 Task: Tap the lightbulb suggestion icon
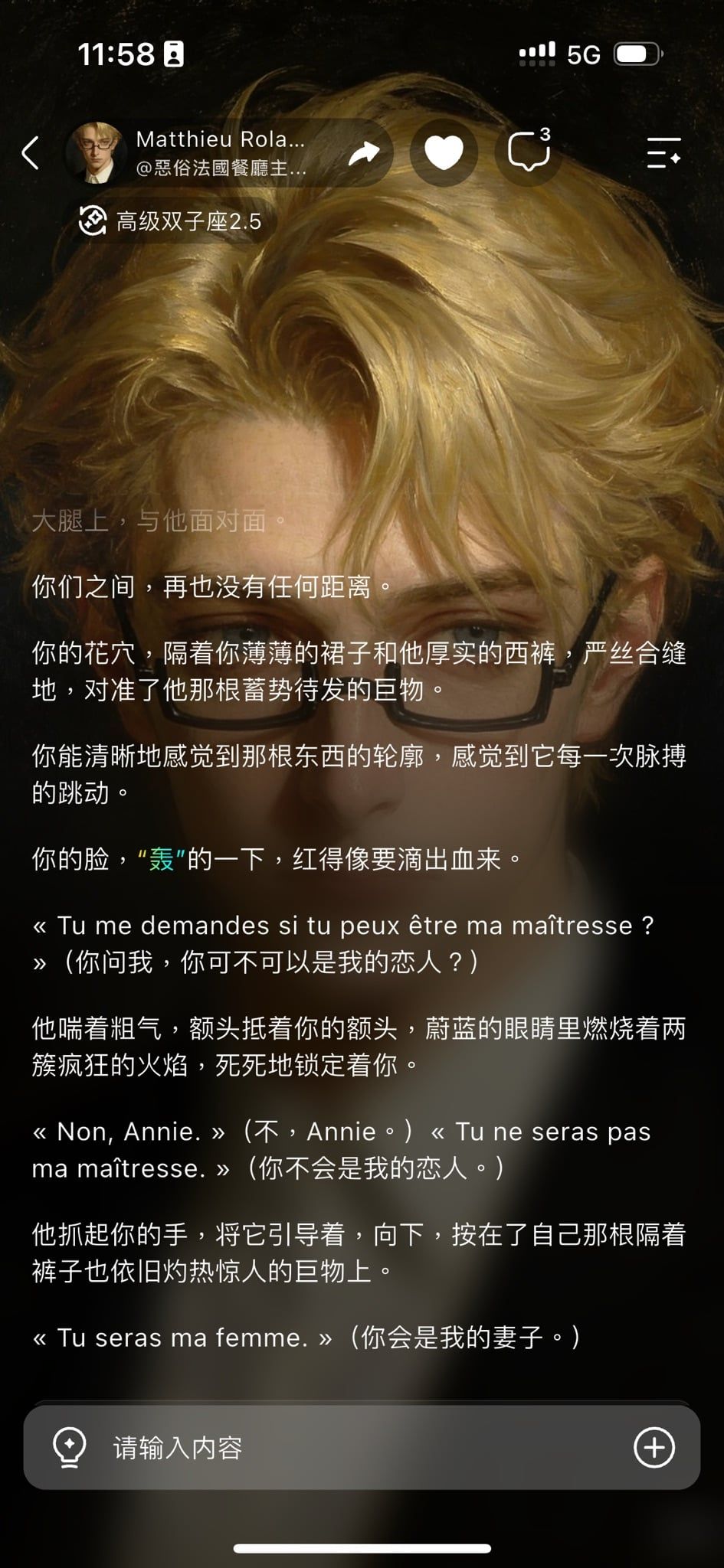tap(69, 1447)
